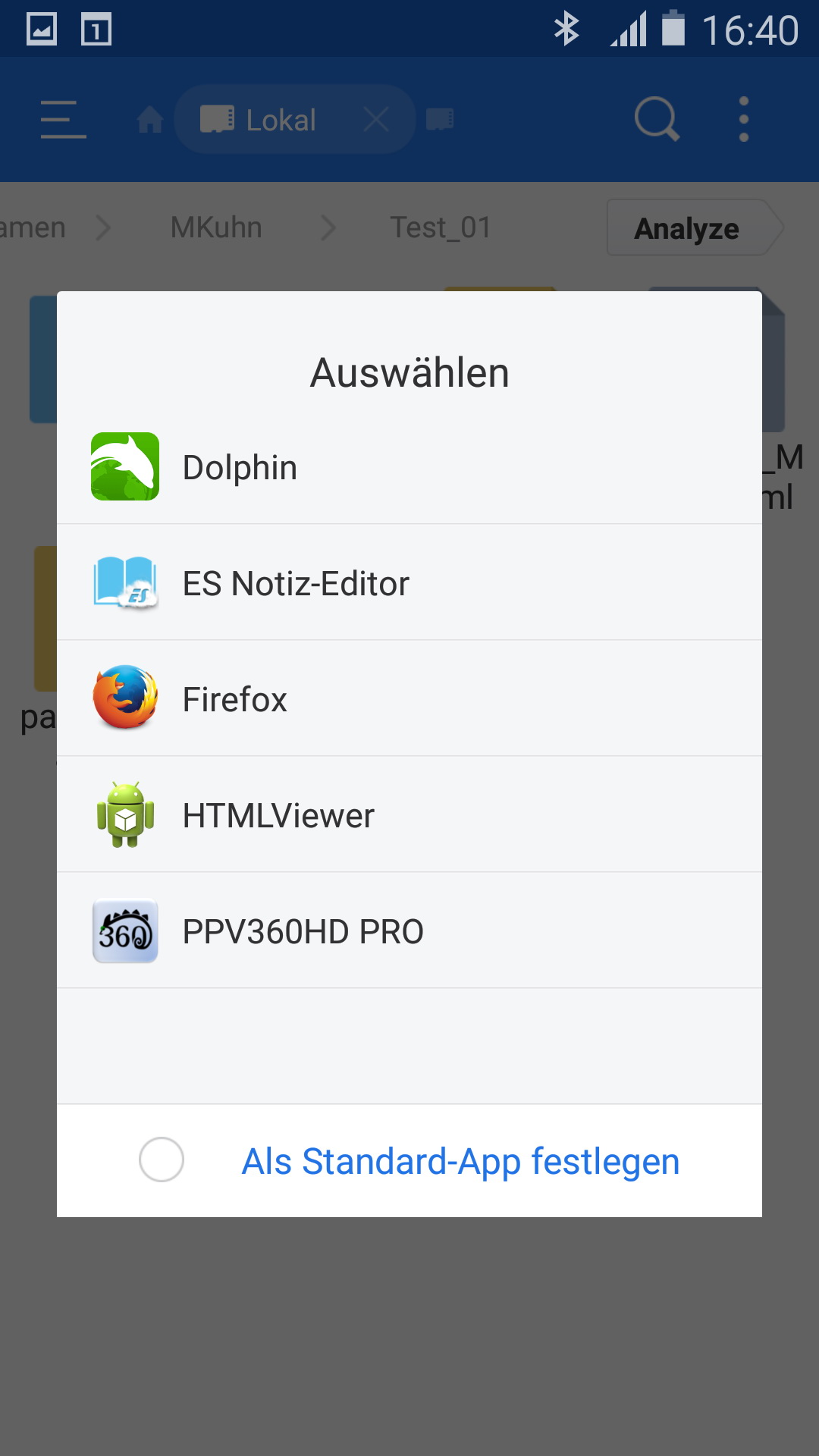Screen dimensions: 819x1456
Task: Open the file with Firefox
Action: tap(409, 699)
